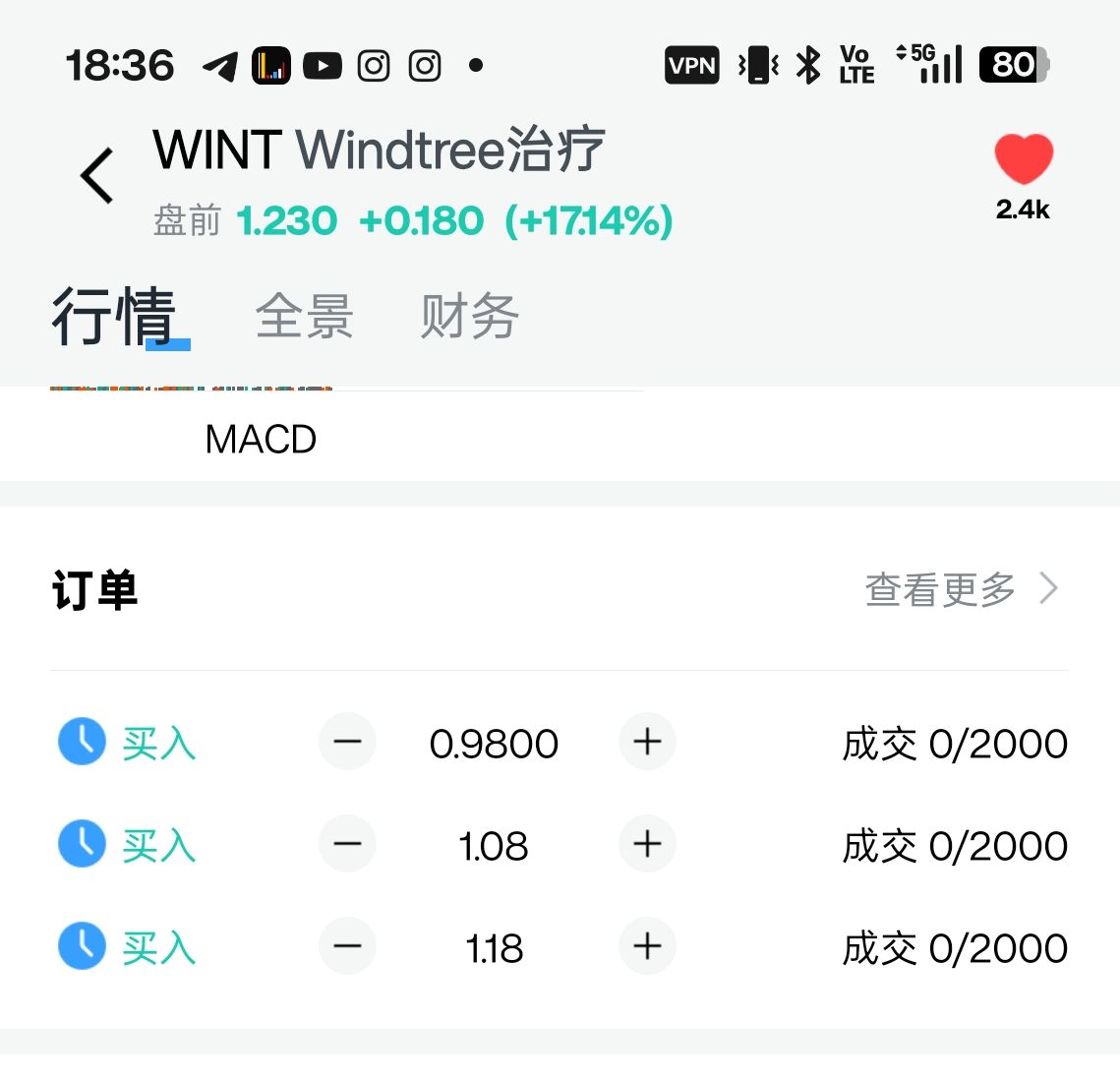Decrease the price of the 0.9800 order
Image resolution: width=1120 pixels, height=1082 pixels.
point(347,741)
